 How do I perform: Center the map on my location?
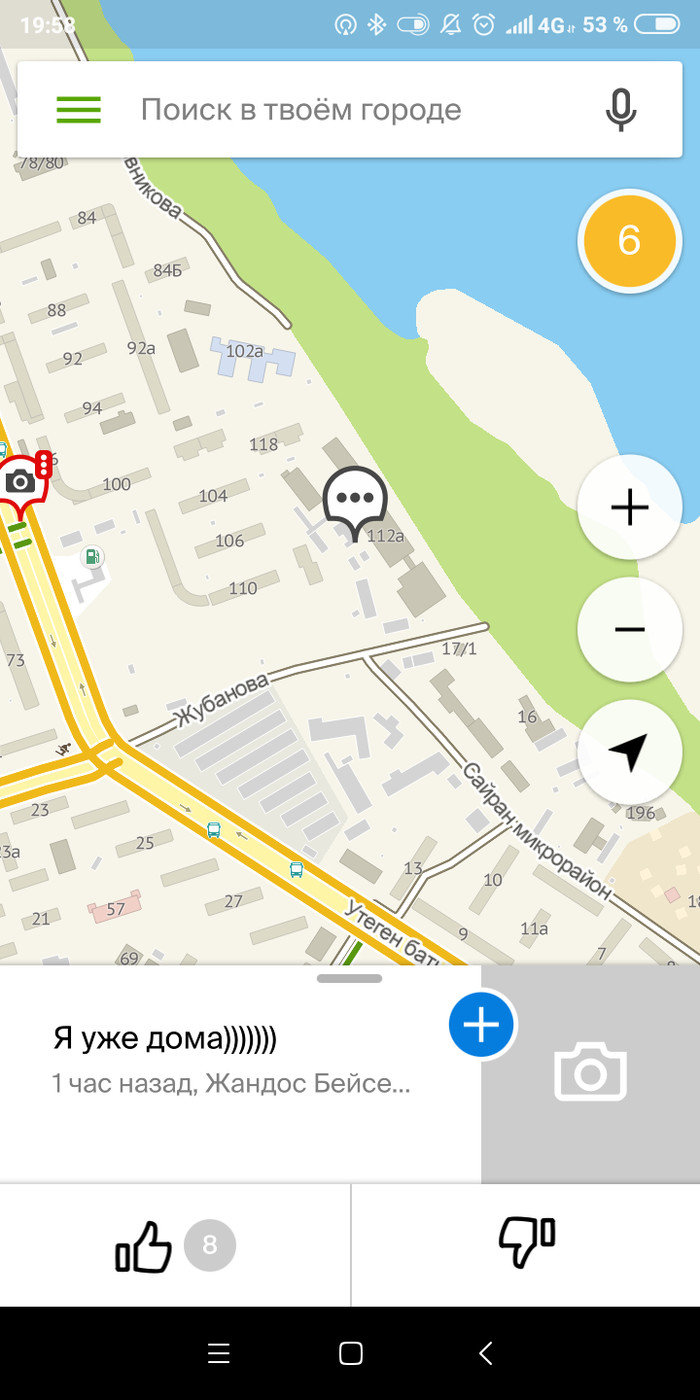pyautogui.click(x=629, y=753)
